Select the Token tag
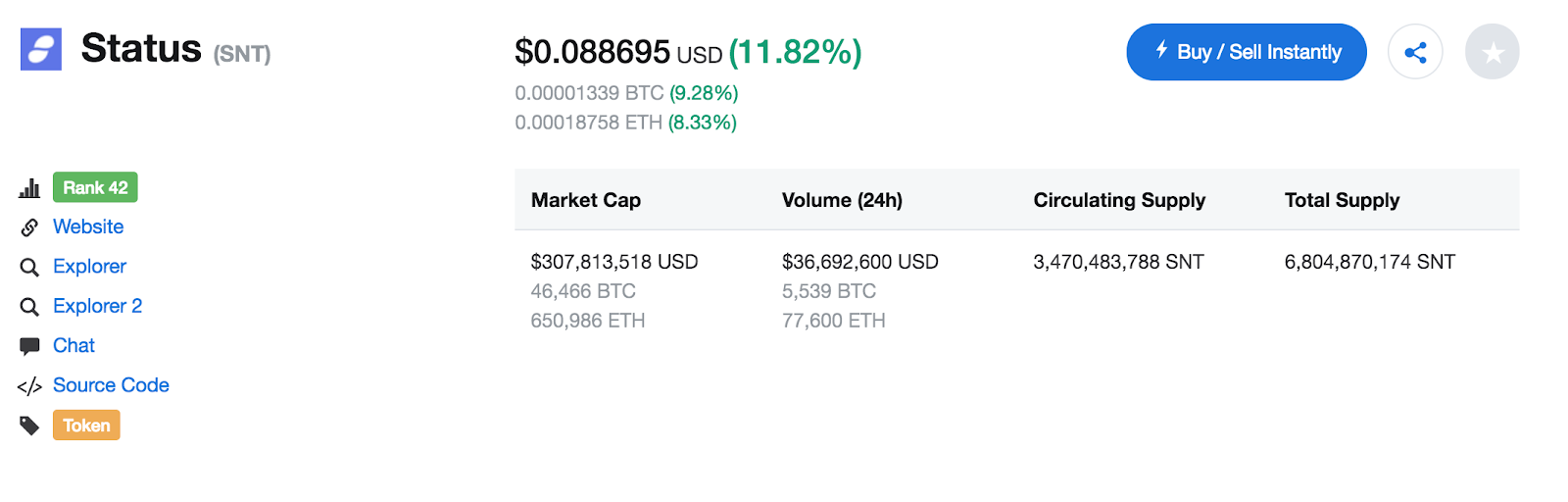 coord(86,426)
